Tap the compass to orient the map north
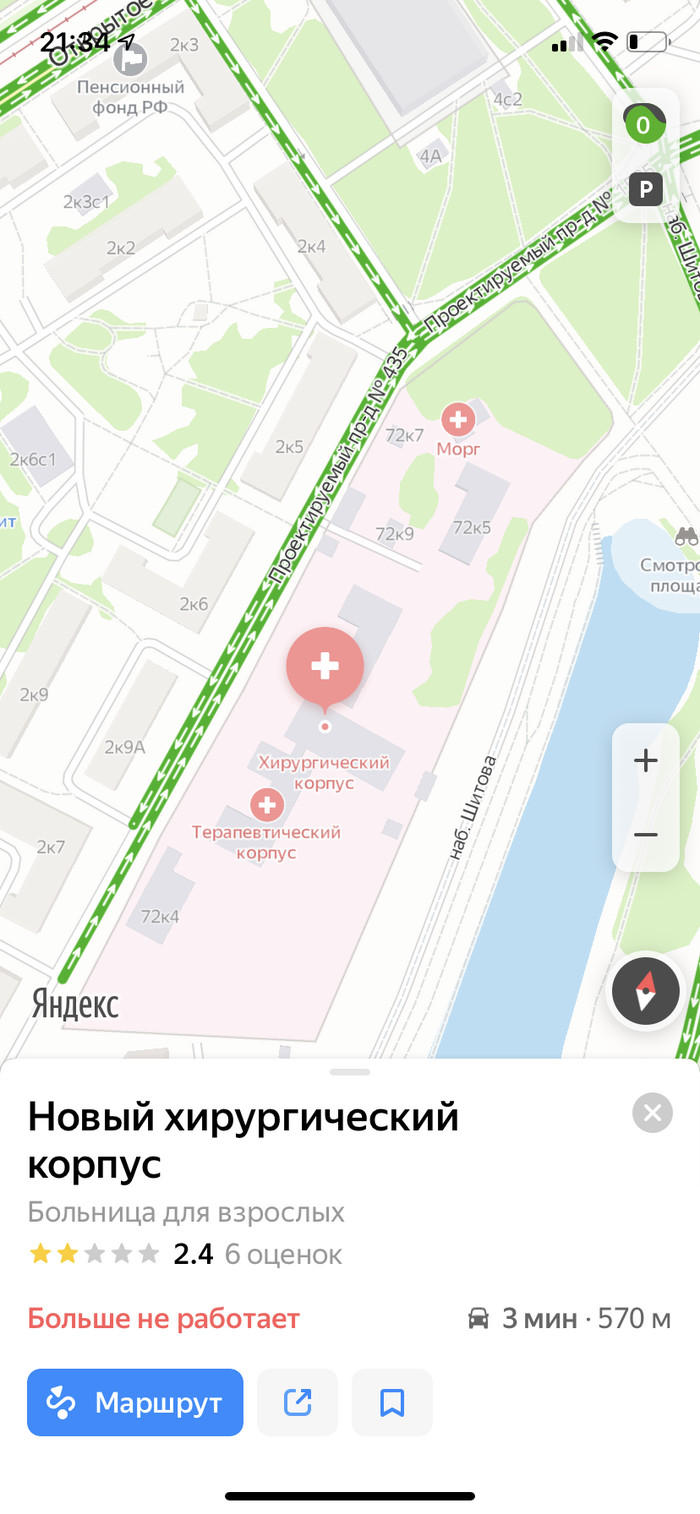Screen dimensions: 700x1514 tap(646, 991)
